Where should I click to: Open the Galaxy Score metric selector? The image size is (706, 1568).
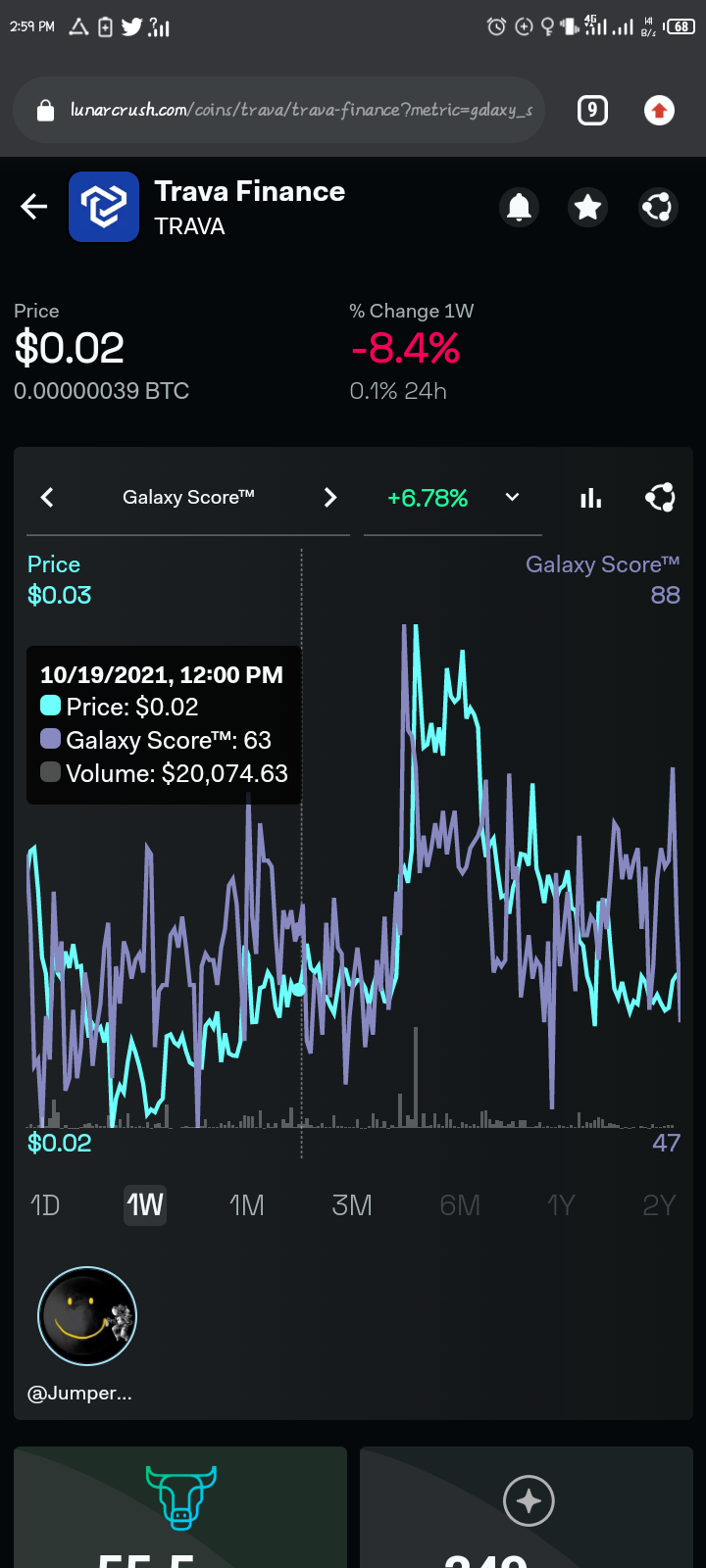(188, 498)
